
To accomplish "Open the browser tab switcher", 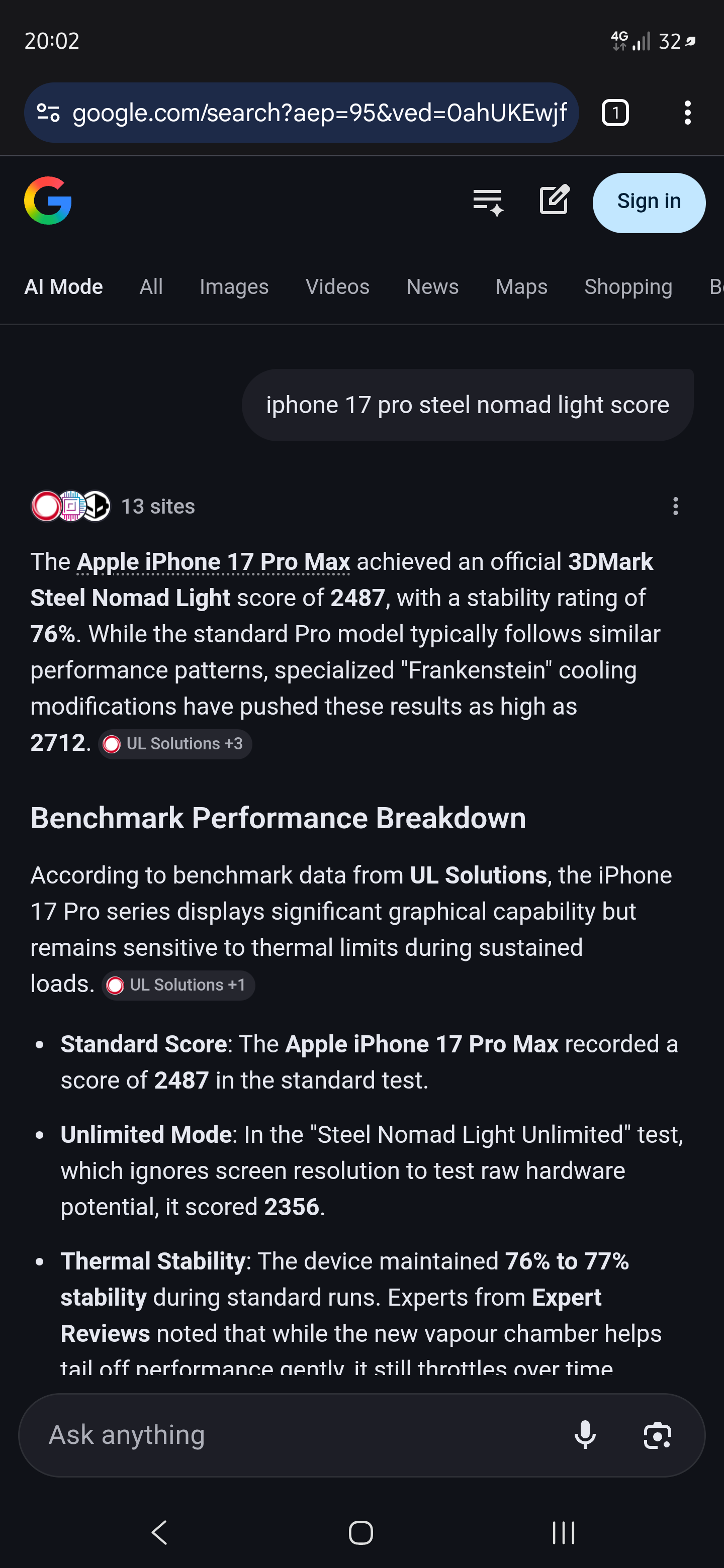I will 615,113.
